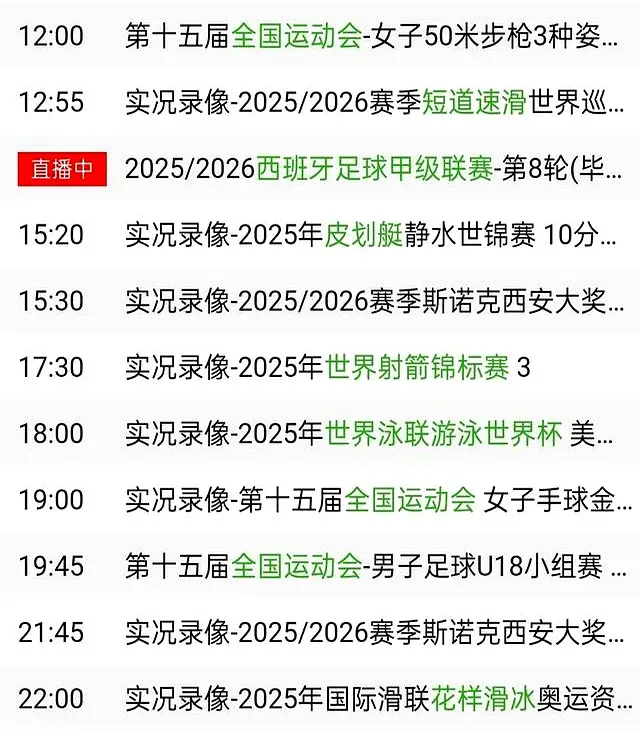Open the 花样滑冰 link at 22:00
Image resolution: width=640 pixels, height=740 pixels.
coord(472,699)
